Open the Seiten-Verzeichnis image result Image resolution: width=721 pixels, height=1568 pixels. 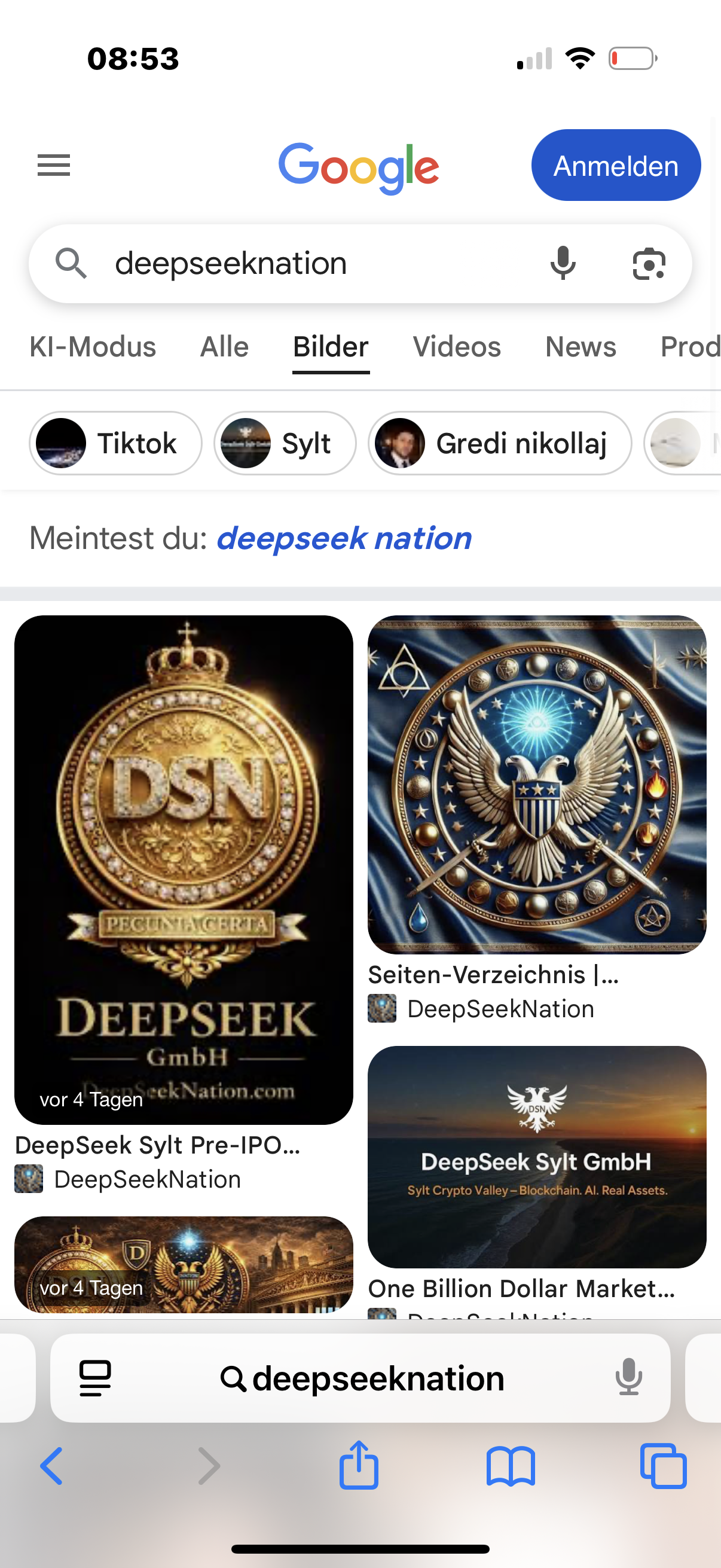[537, 784]
